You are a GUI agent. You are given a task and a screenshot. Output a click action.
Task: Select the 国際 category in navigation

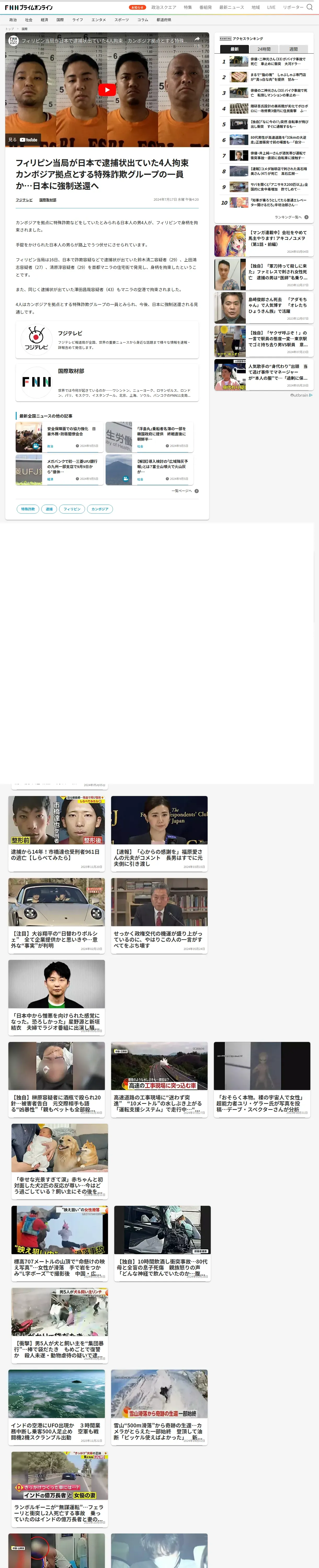(x=60, y=20)
